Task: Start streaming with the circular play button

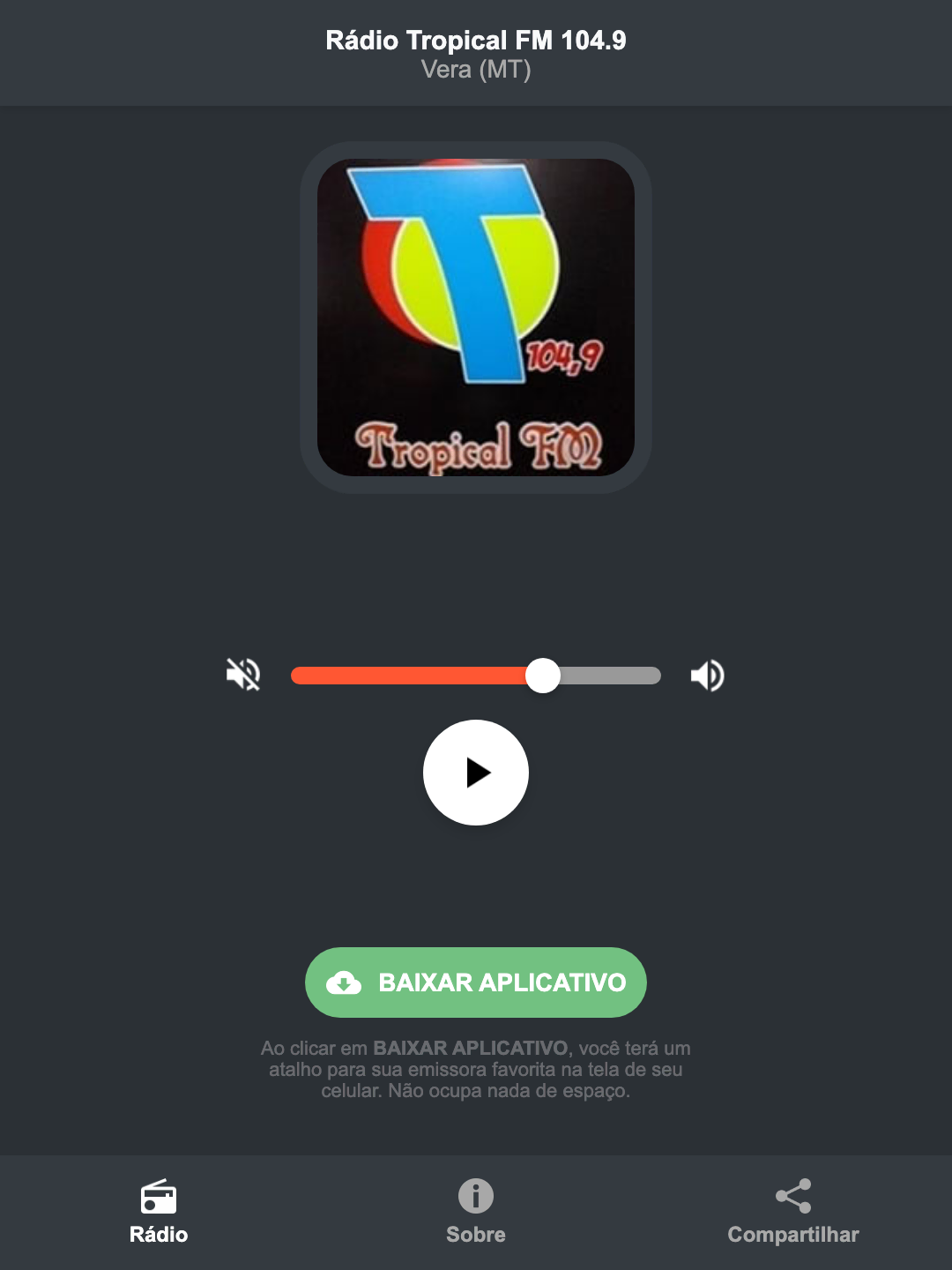Action: pyautogui.click(x=475, y=773)
